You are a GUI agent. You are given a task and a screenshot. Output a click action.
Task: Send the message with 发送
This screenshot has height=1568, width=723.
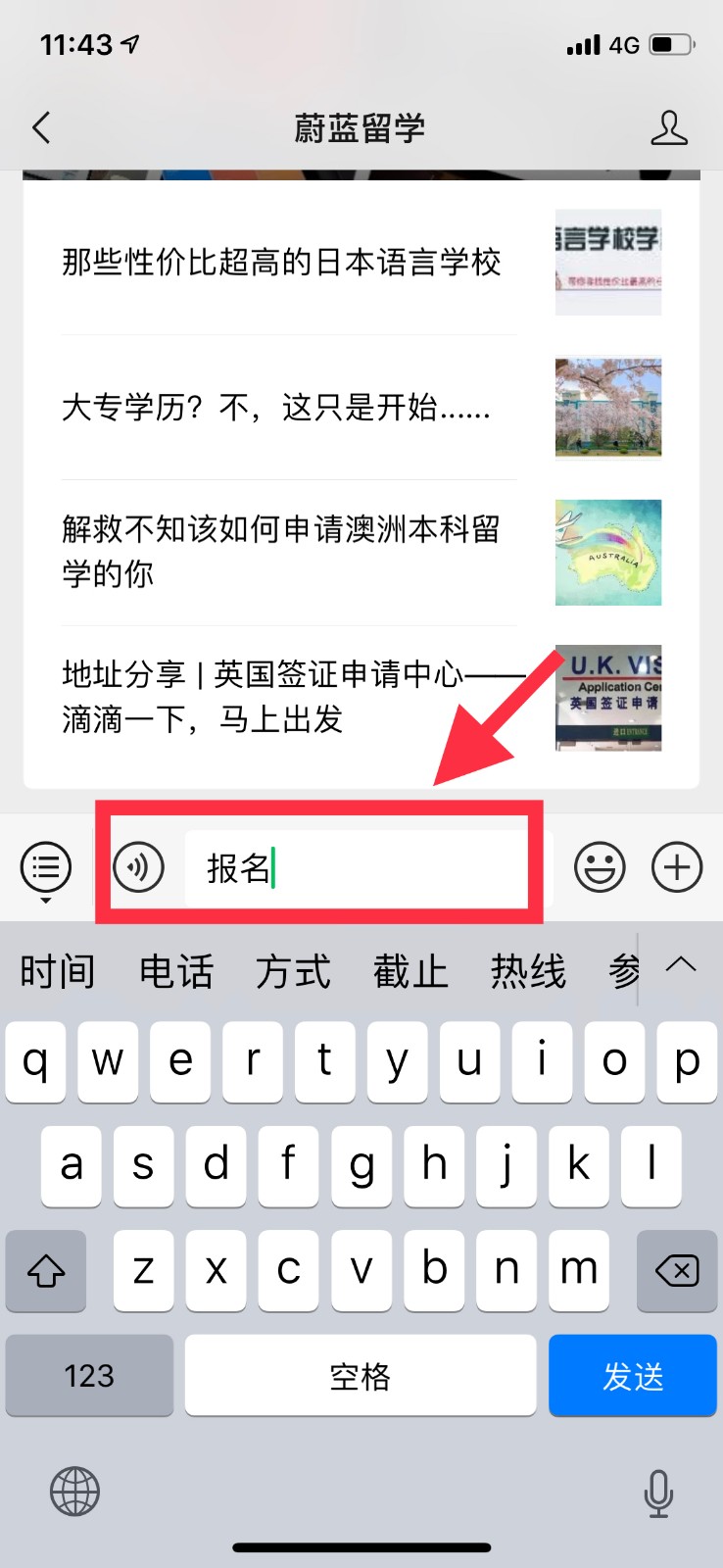pos(633,1376)
